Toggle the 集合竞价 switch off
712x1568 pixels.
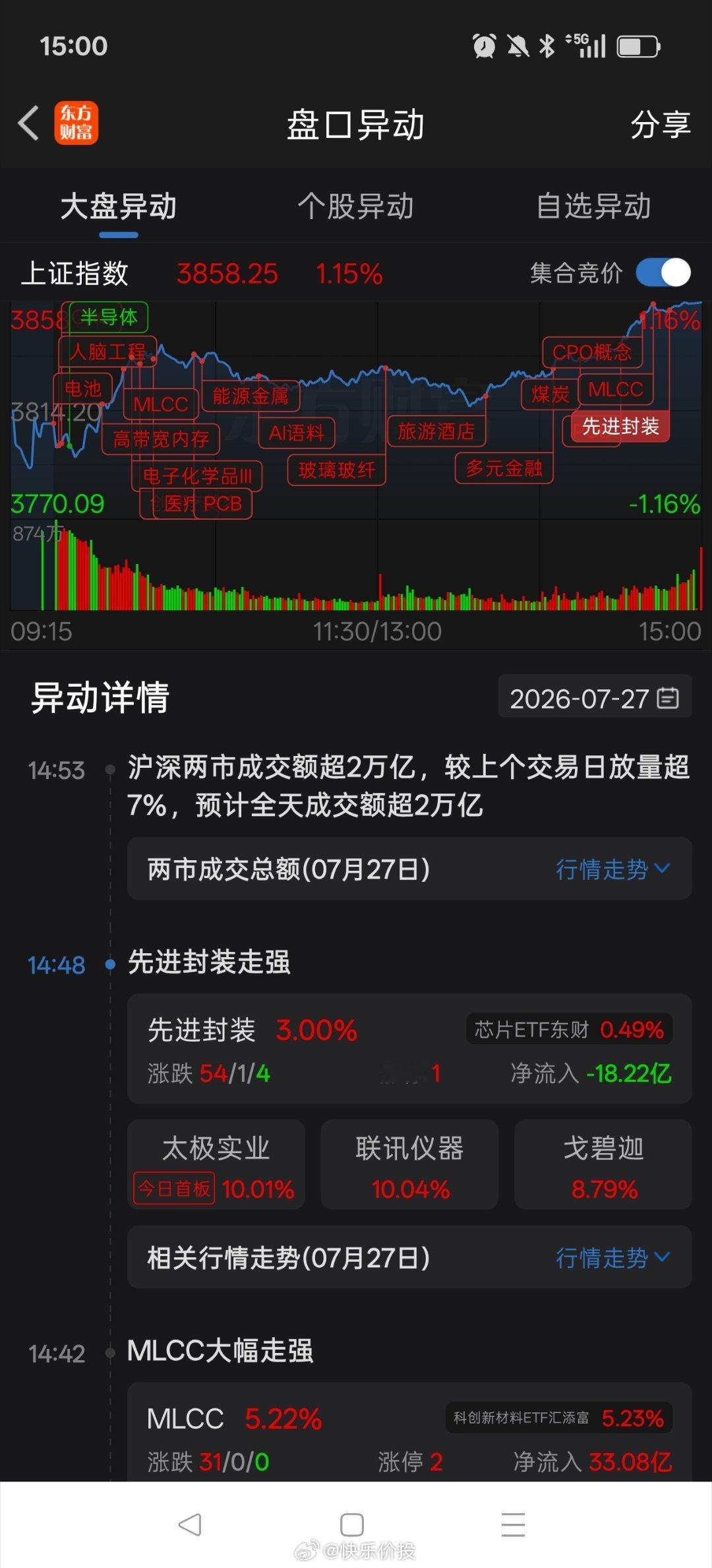(x=663, y=272)
